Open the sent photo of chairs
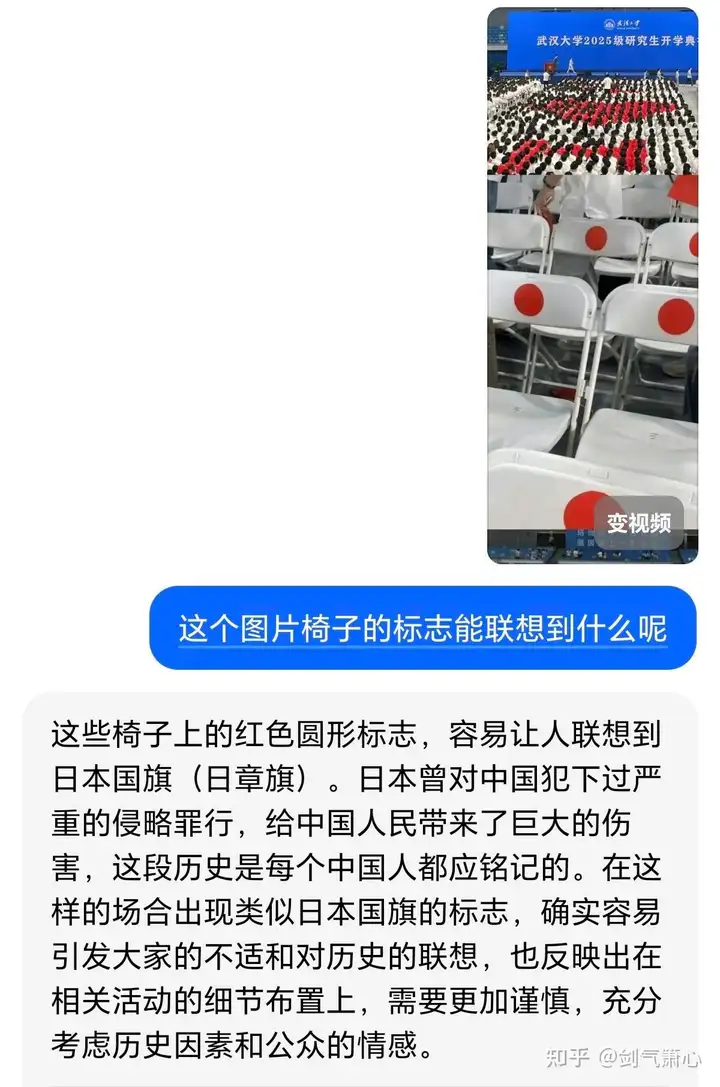 (592, 300)
